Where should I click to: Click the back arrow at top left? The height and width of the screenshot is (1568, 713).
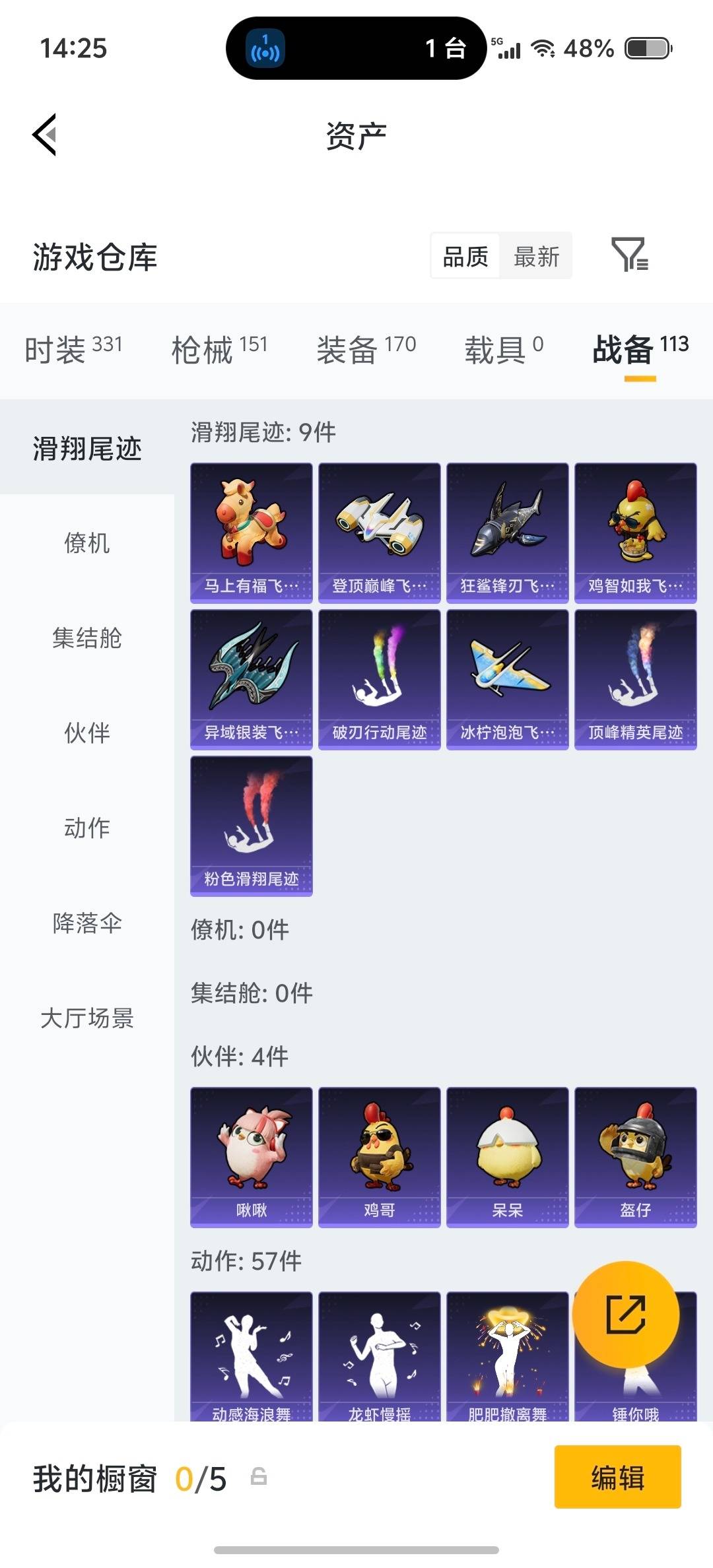[44, 135]
